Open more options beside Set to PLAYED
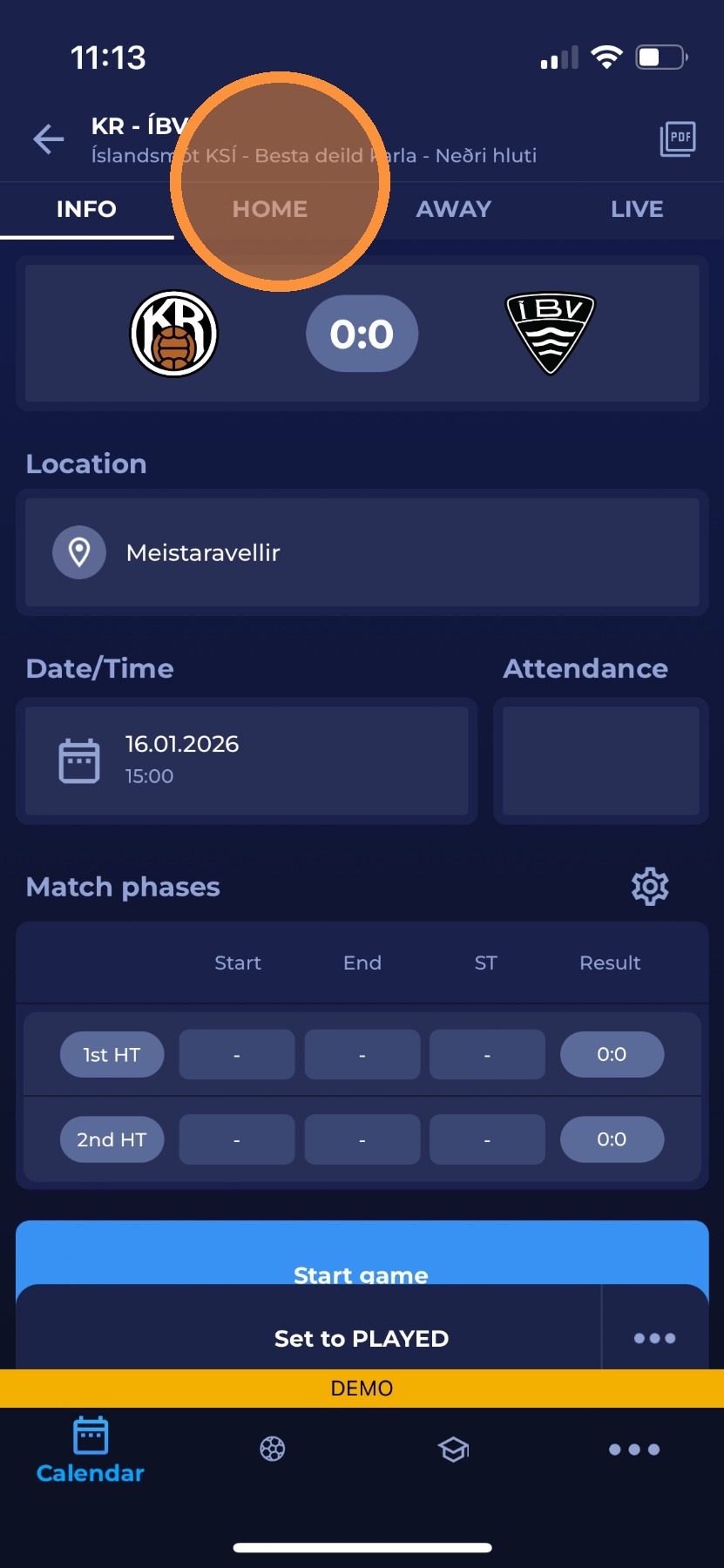Image resolution: width=724 pixels, height=1568 pixels. point(654,1338)
